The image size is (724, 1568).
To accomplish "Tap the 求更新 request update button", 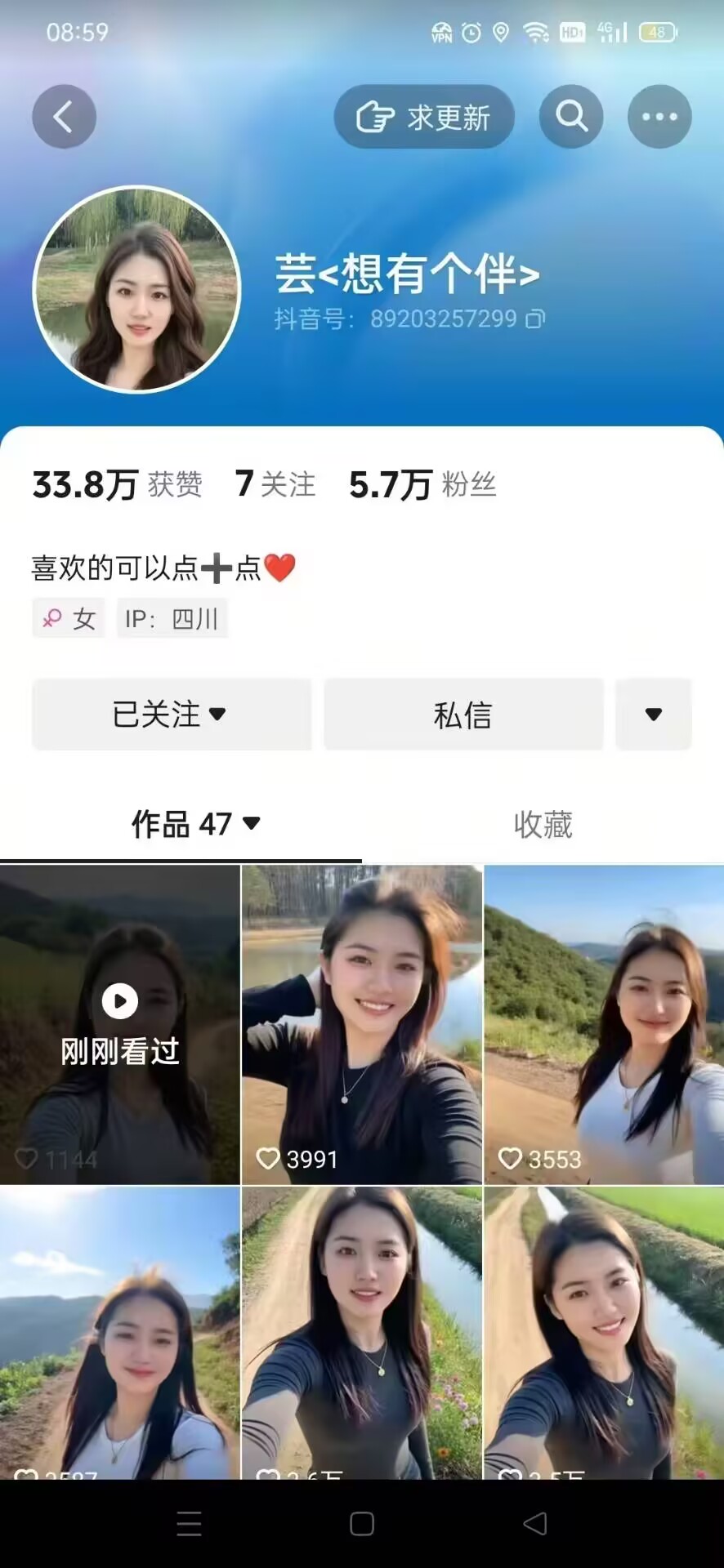I will tap(423, 117).
